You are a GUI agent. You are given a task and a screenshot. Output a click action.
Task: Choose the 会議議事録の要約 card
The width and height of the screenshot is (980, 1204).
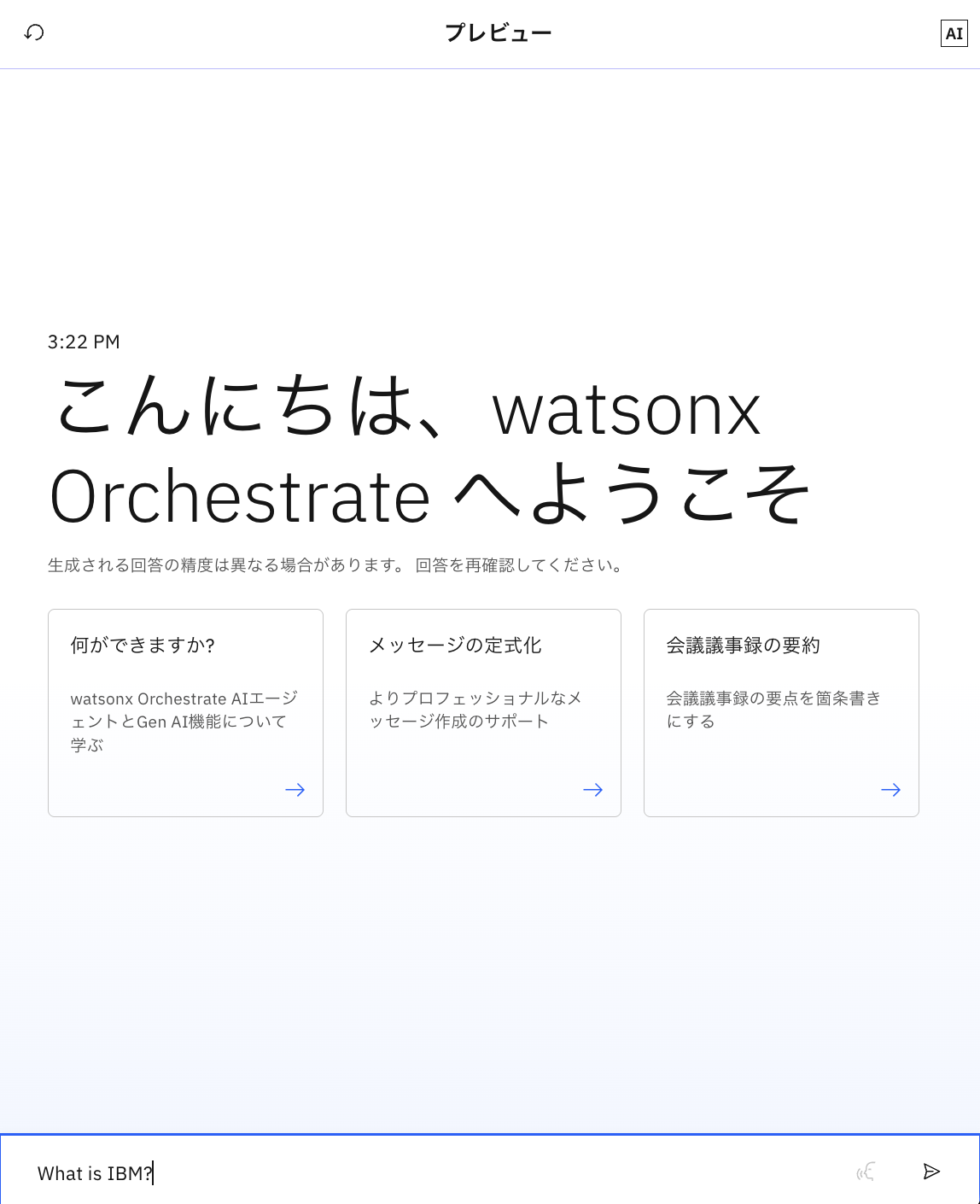tap(781, 712)
